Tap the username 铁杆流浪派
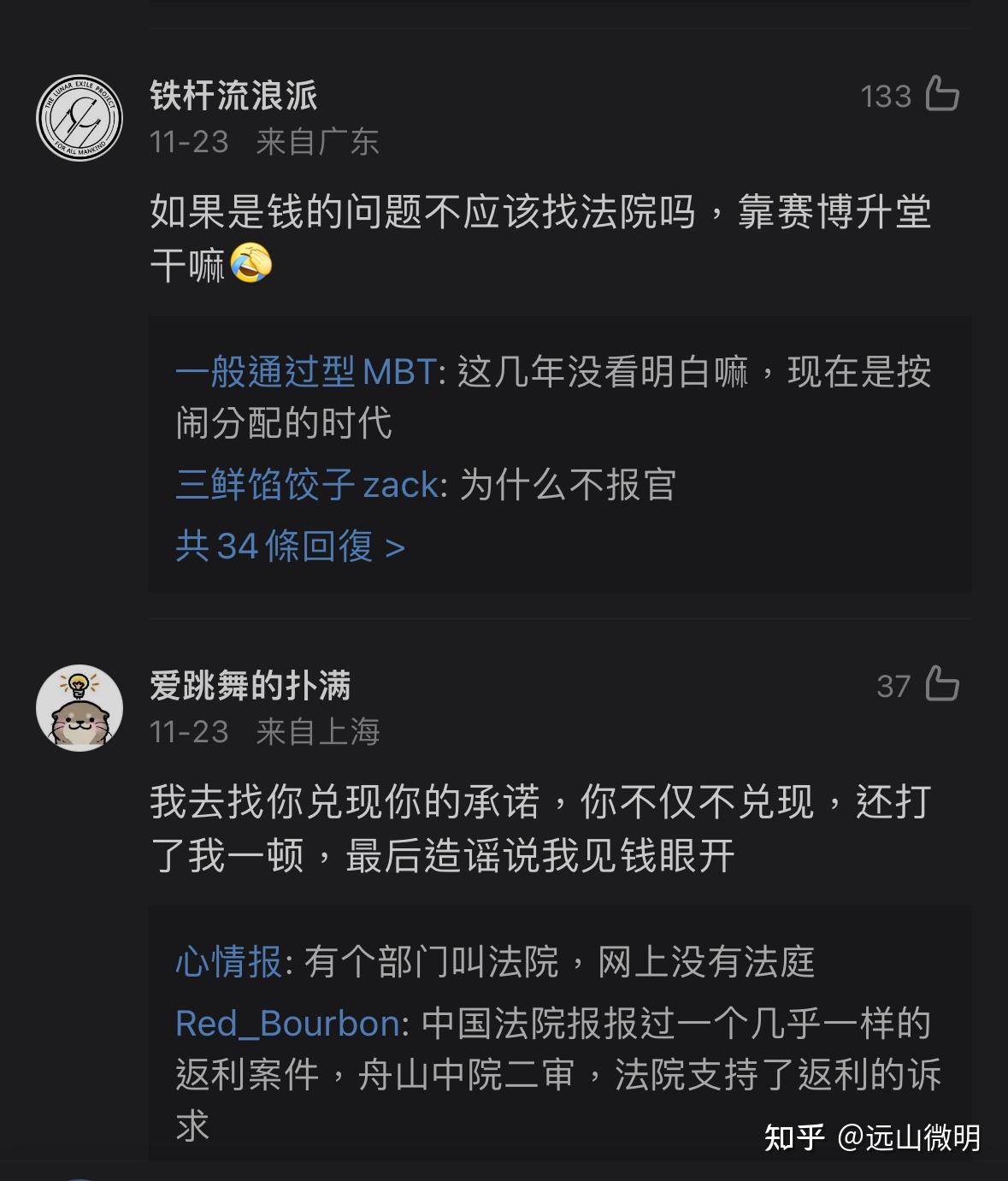The width and height of the screenshot is (1008, 1181). pyautogui.click(x=233, y=95)
